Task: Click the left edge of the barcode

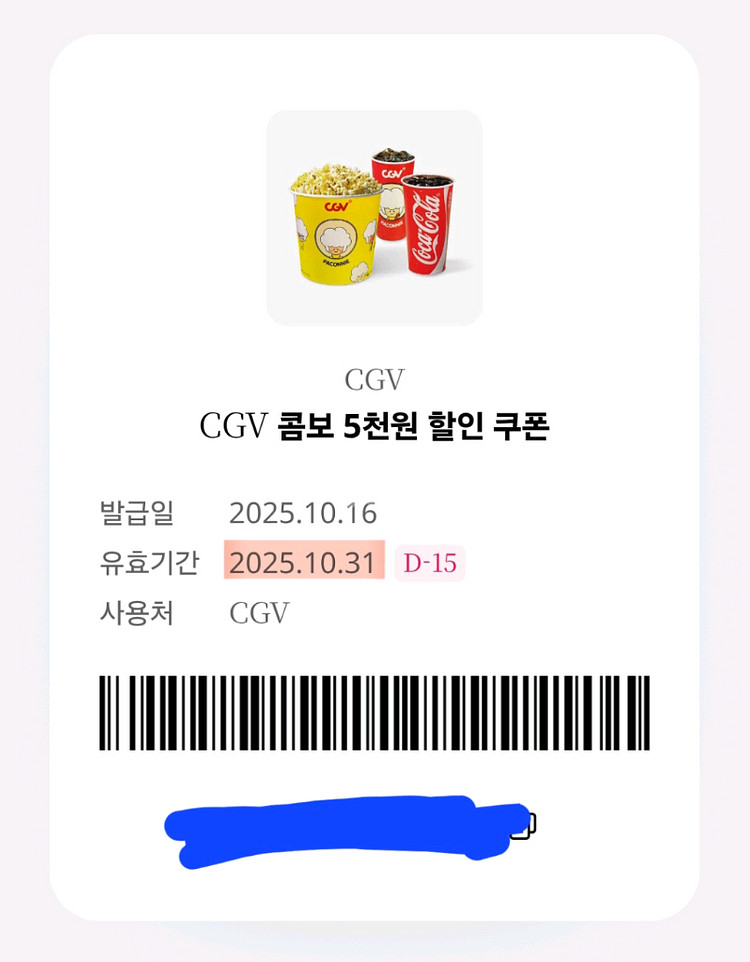Action: tap(103, 715)
